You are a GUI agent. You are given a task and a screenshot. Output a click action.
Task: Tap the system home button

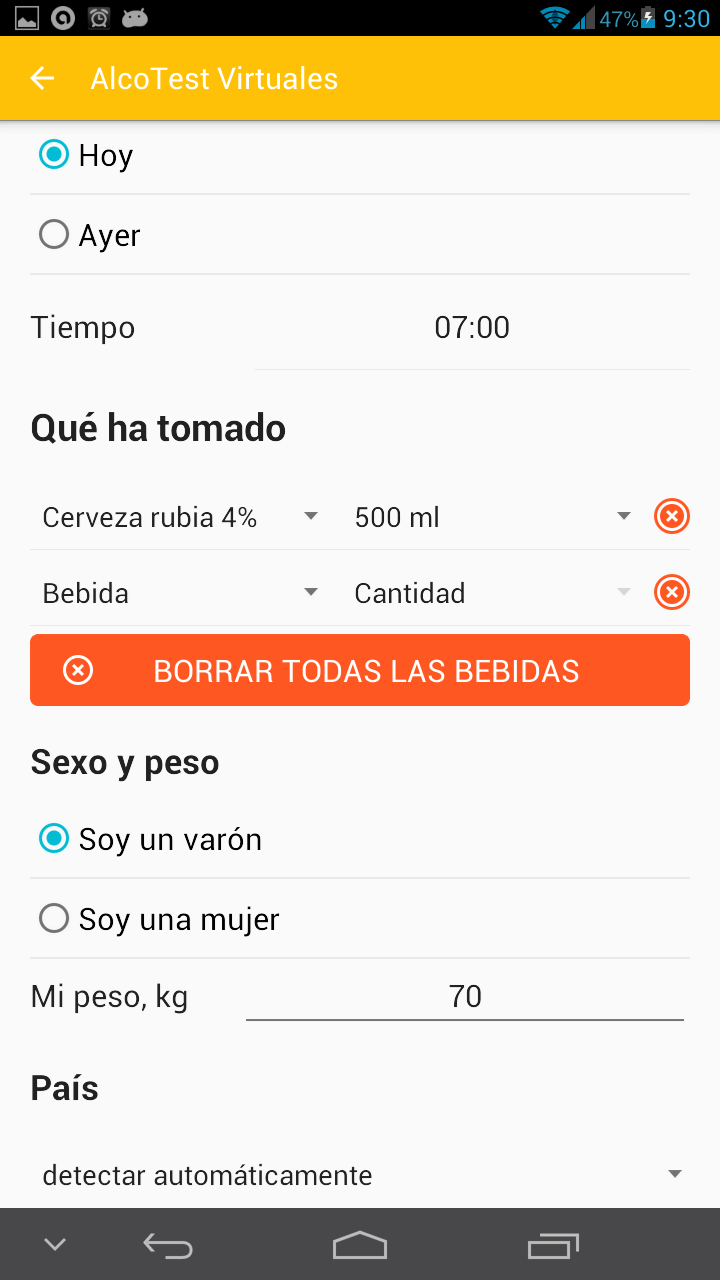click(x=360, y=1245)
